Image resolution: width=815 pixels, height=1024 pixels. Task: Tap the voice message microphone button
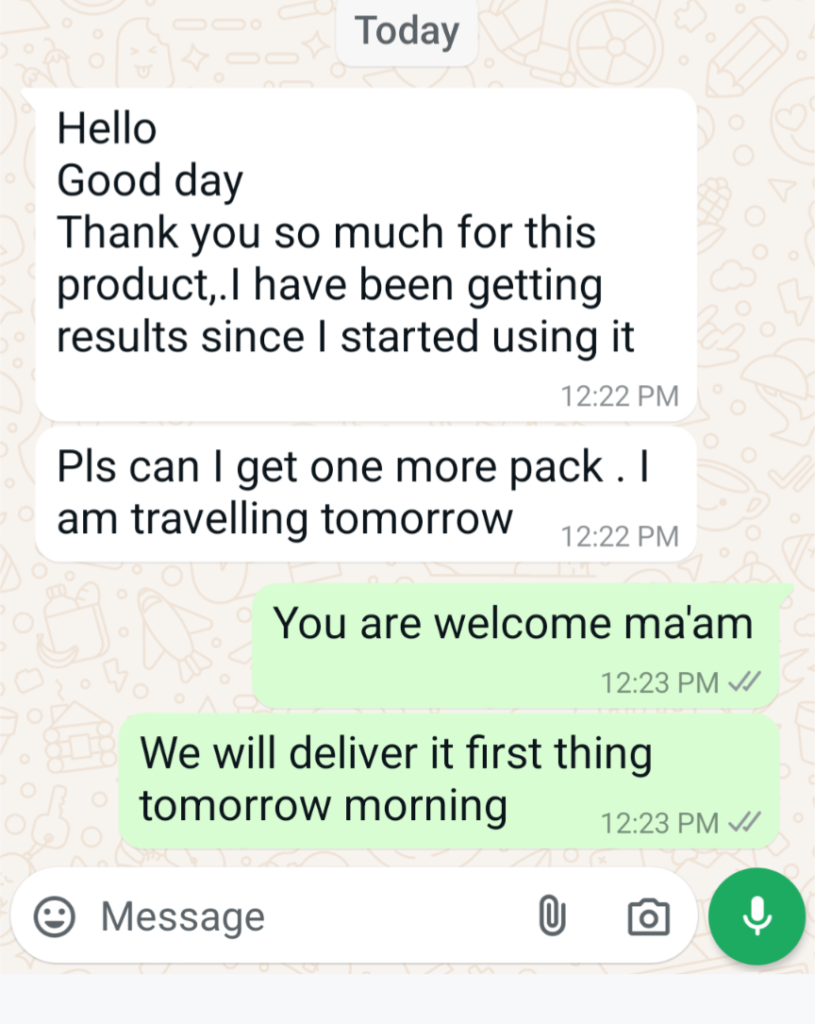point(757,916)
